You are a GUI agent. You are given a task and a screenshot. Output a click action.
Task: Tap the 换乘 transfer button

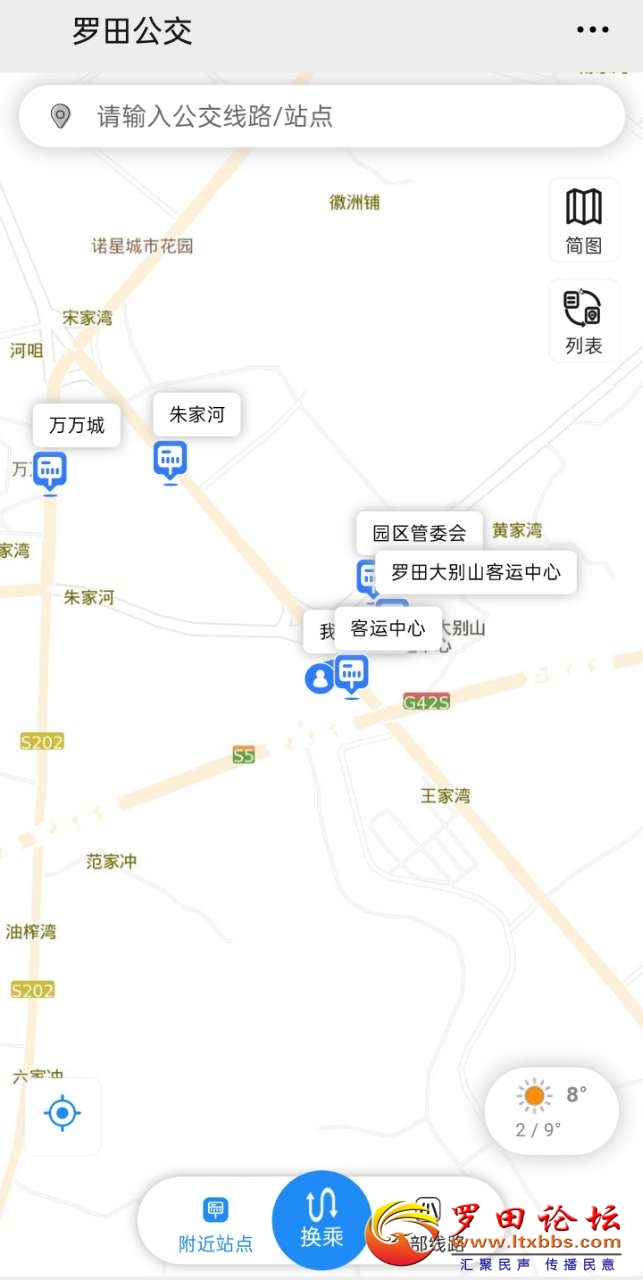point(322,1220)
